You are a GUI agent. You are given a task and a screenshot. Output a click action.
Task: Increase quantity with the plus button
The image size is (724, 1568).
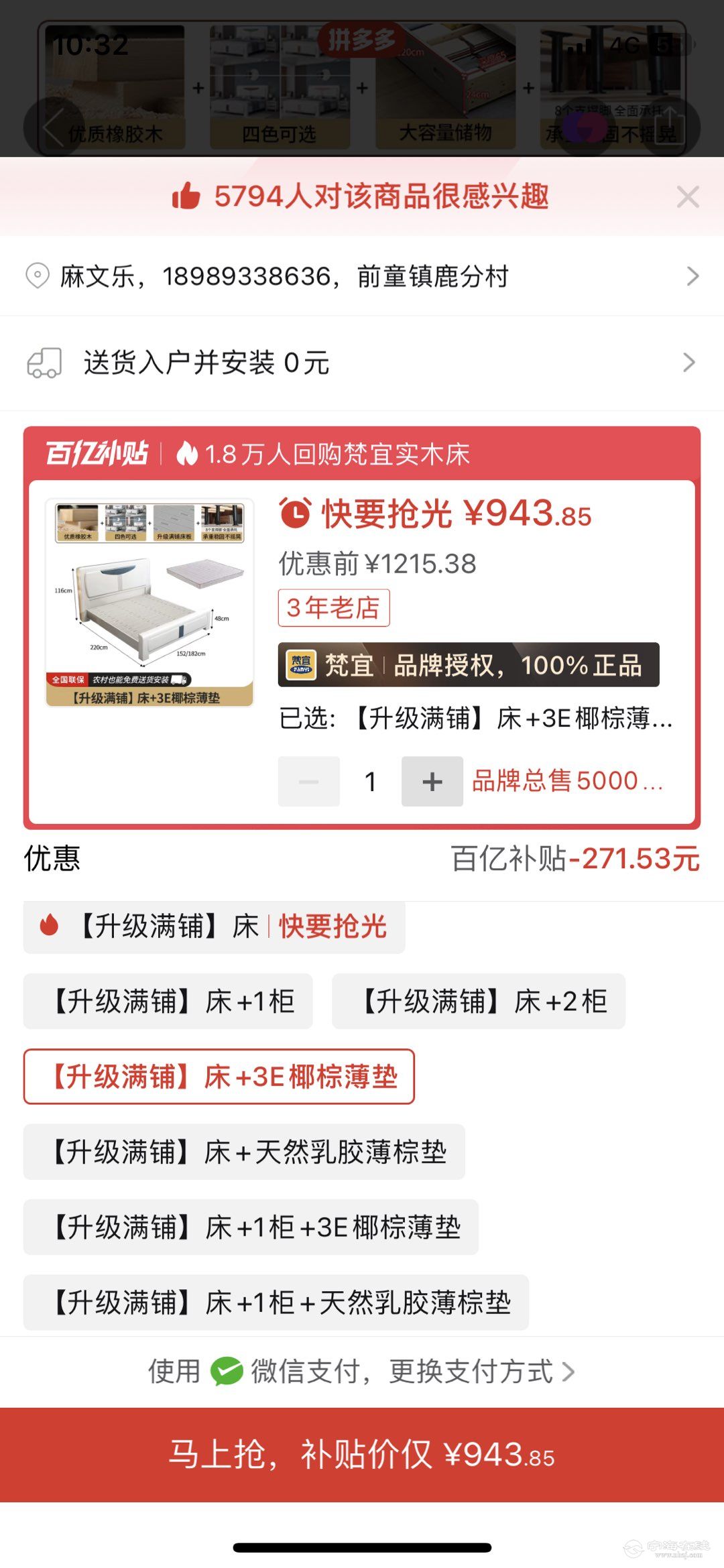coord(432,781)
